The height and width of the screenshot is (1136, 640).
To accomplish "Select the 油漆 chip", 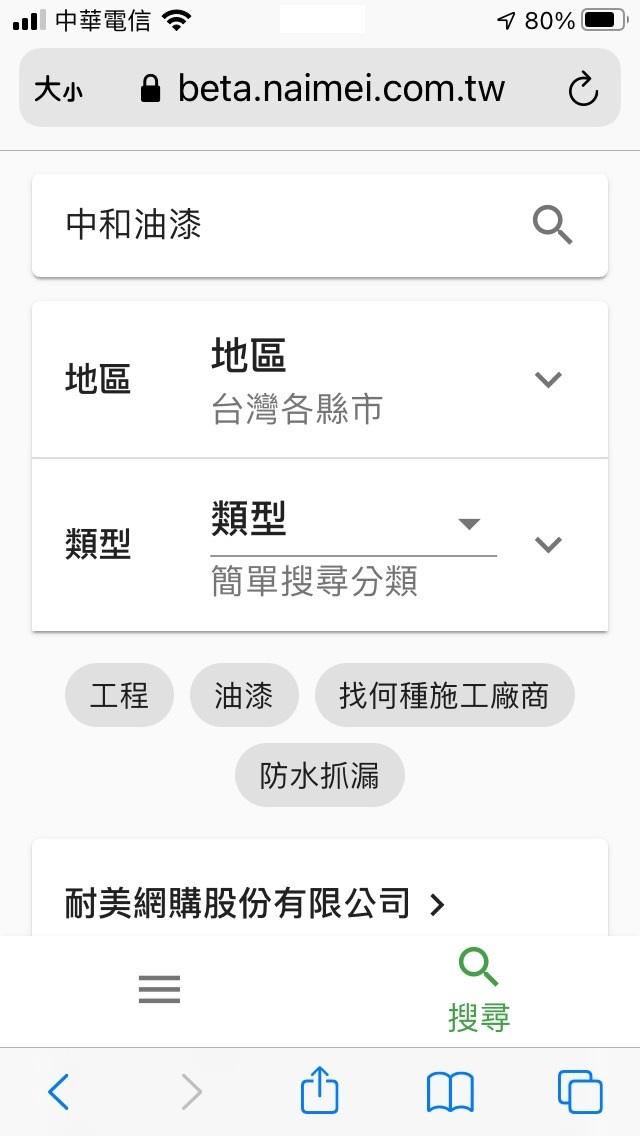I will (244, 696).
